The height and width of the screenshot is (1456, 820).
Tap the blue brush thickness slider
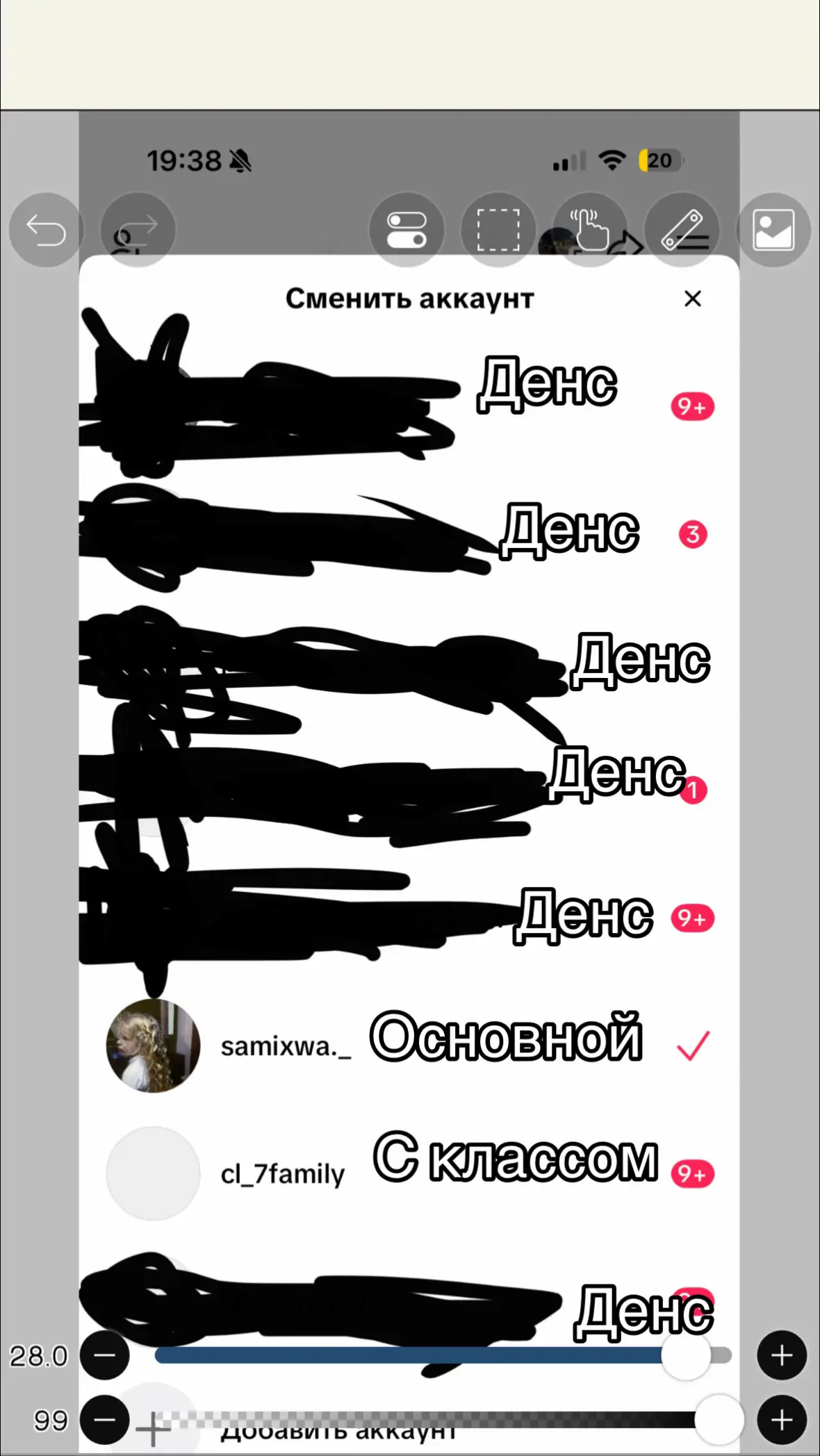pyautogui.click(x=443, y=1355)
